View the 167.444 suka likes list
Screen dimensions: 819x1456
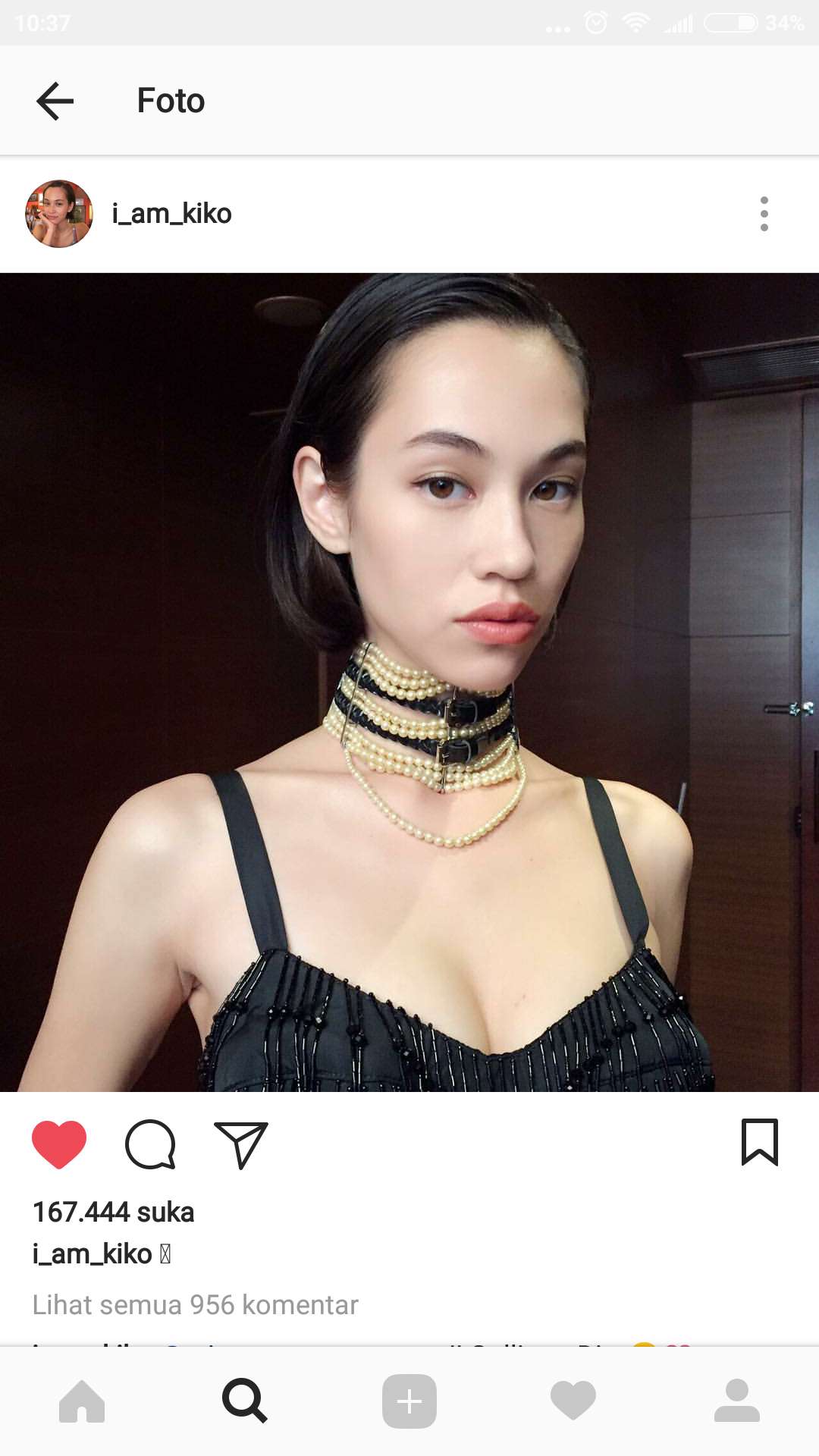click(x=113, y=1212)
